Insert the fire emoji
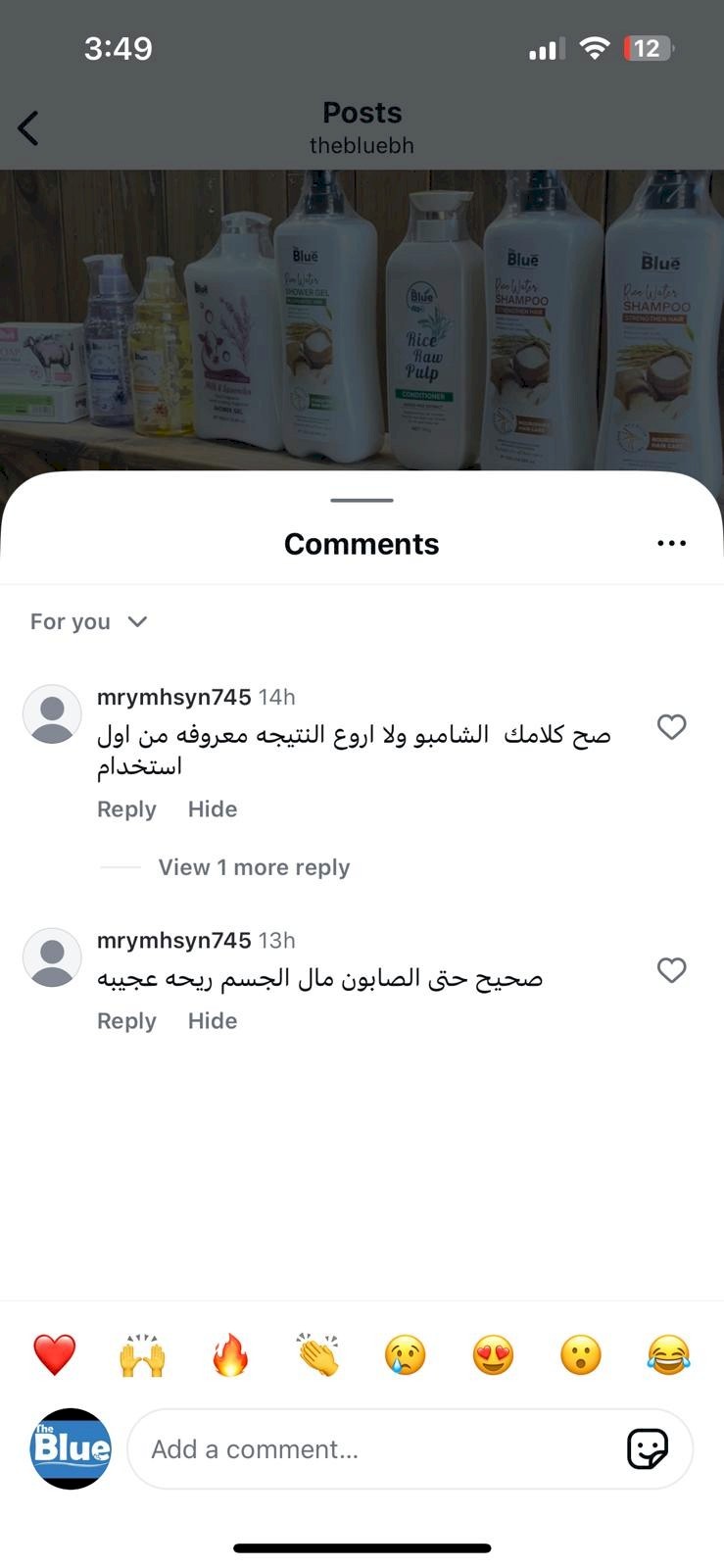 coord(230,1355)
